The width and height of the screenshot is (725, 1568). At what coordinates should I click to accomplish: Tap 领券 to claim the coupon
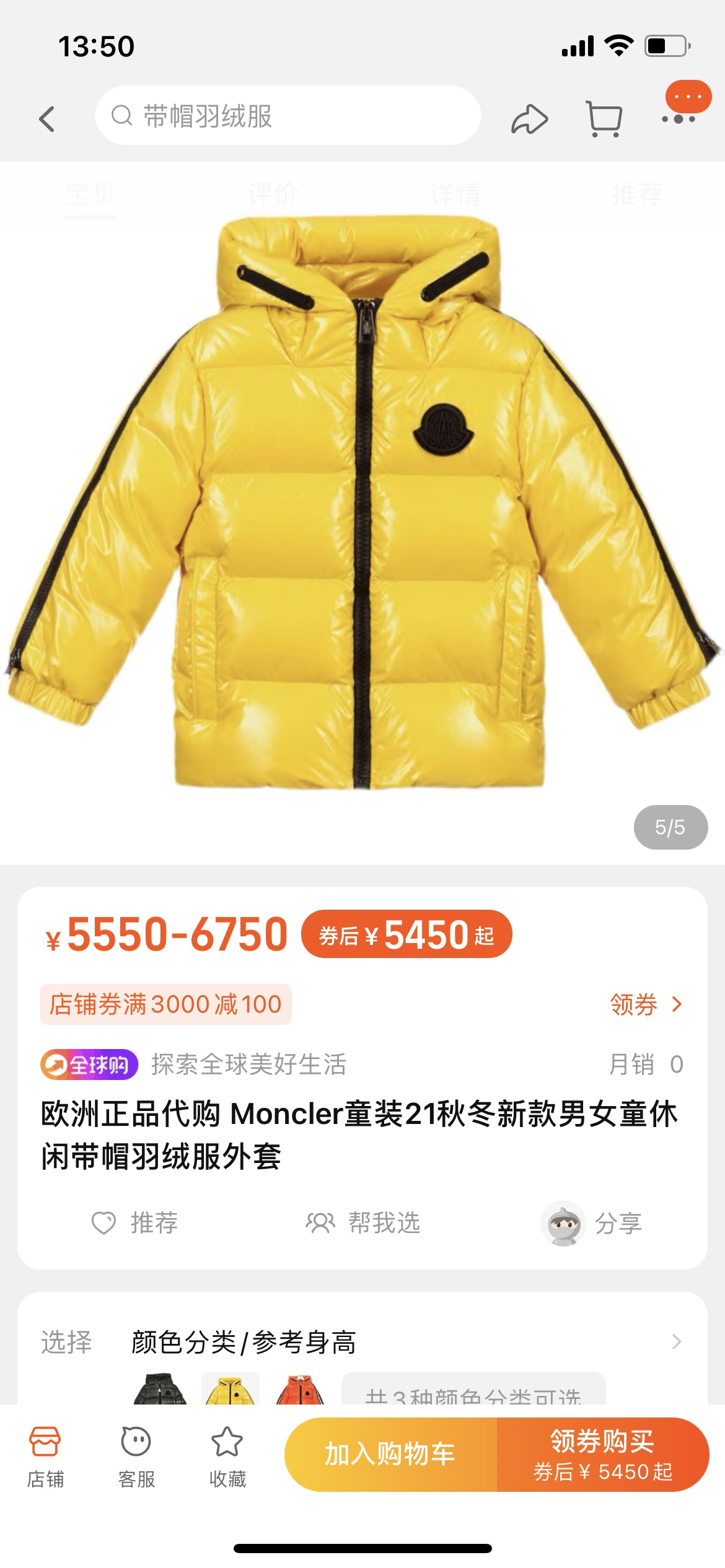(645, 1004)
